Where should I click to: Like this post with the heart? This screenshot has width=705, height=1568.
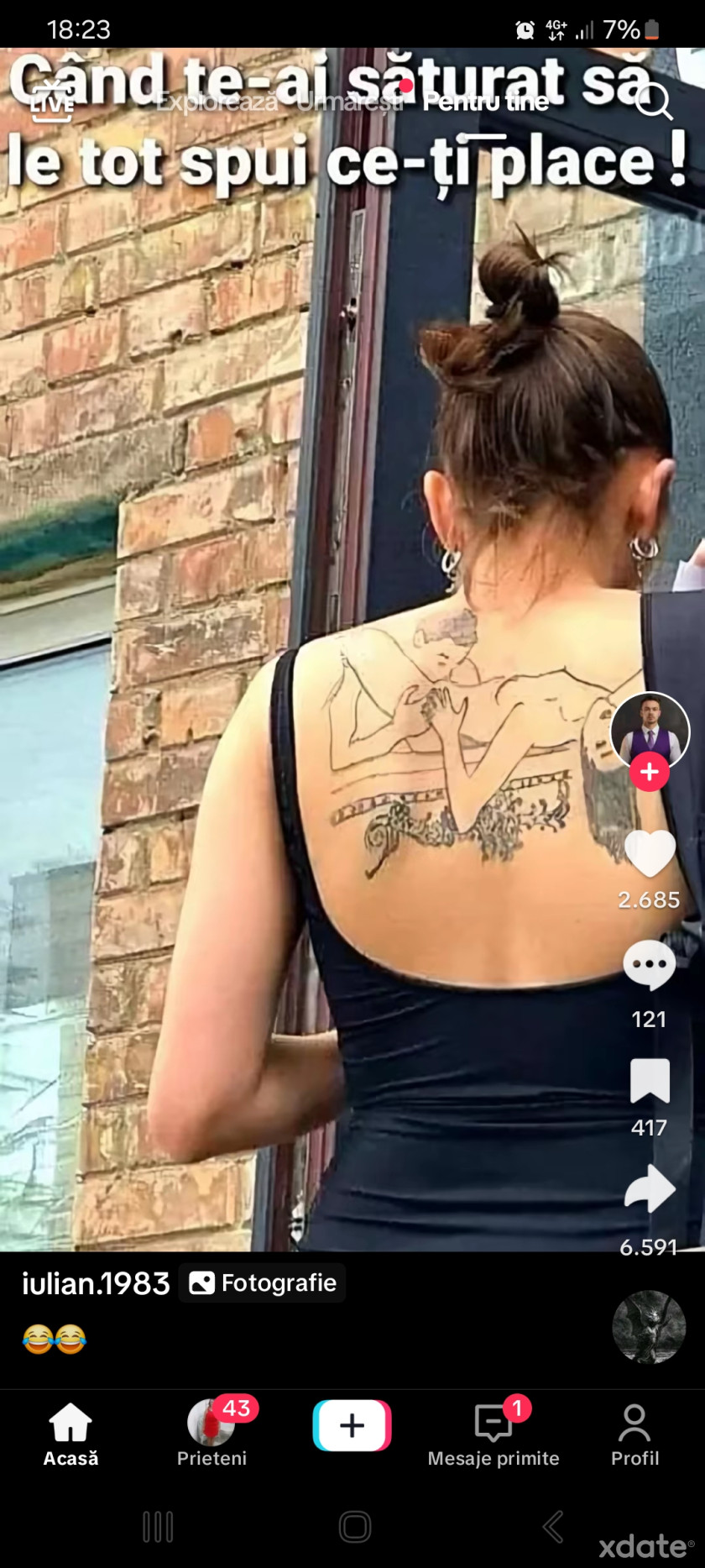[x=650, y=854]
